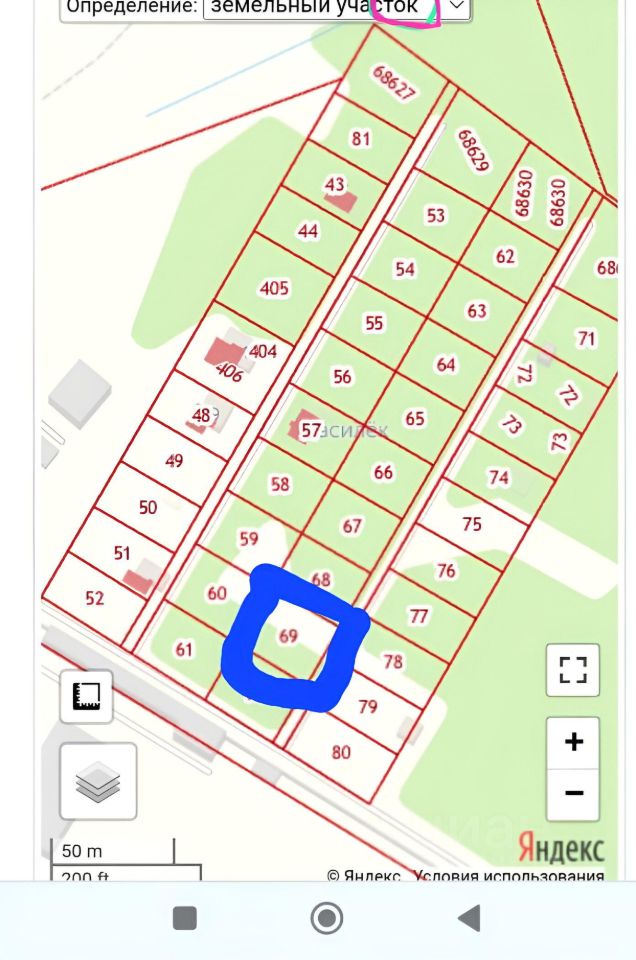
Task: Return to the home screen
Action: point(327,918)
